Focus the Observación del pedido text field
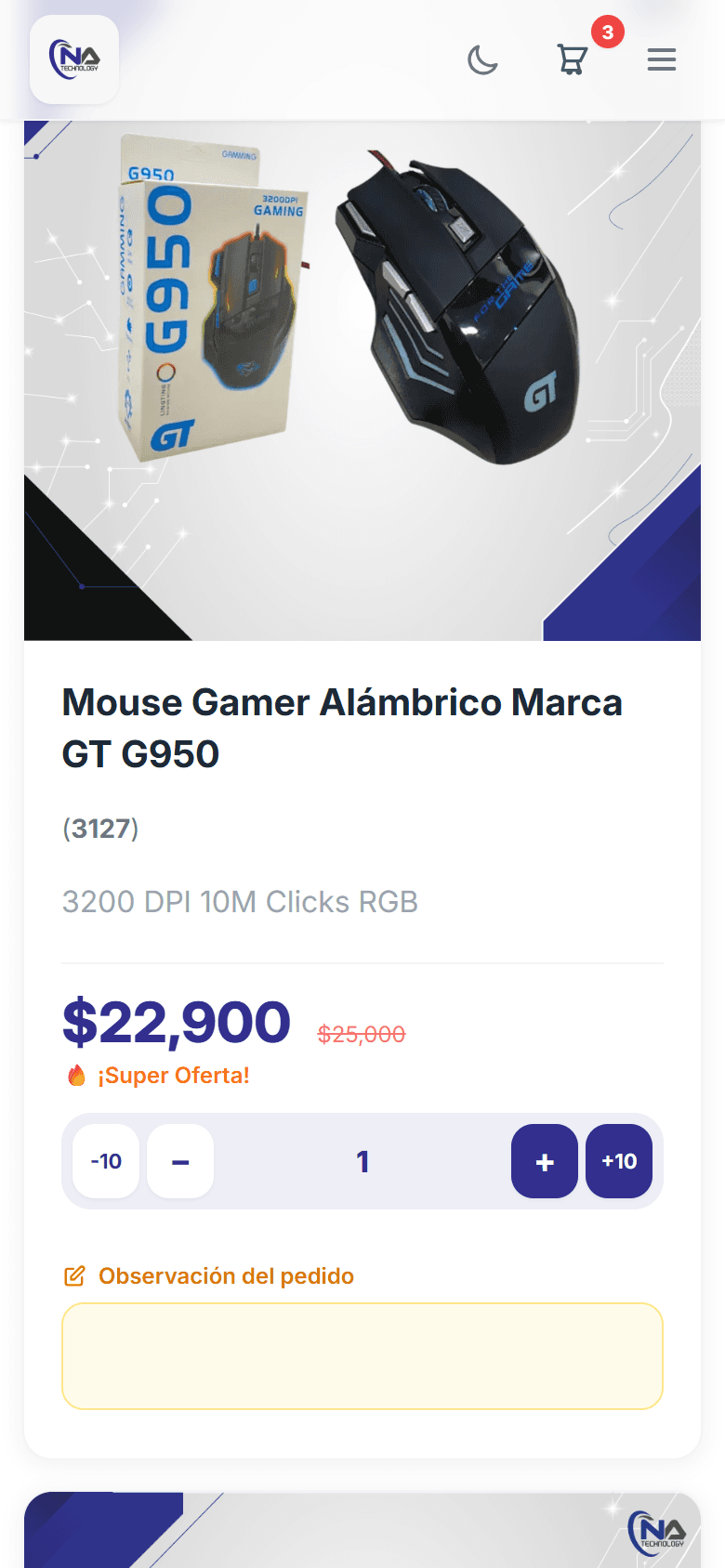The width and height of the screenshot is (725, 1568). point(362,1356)
